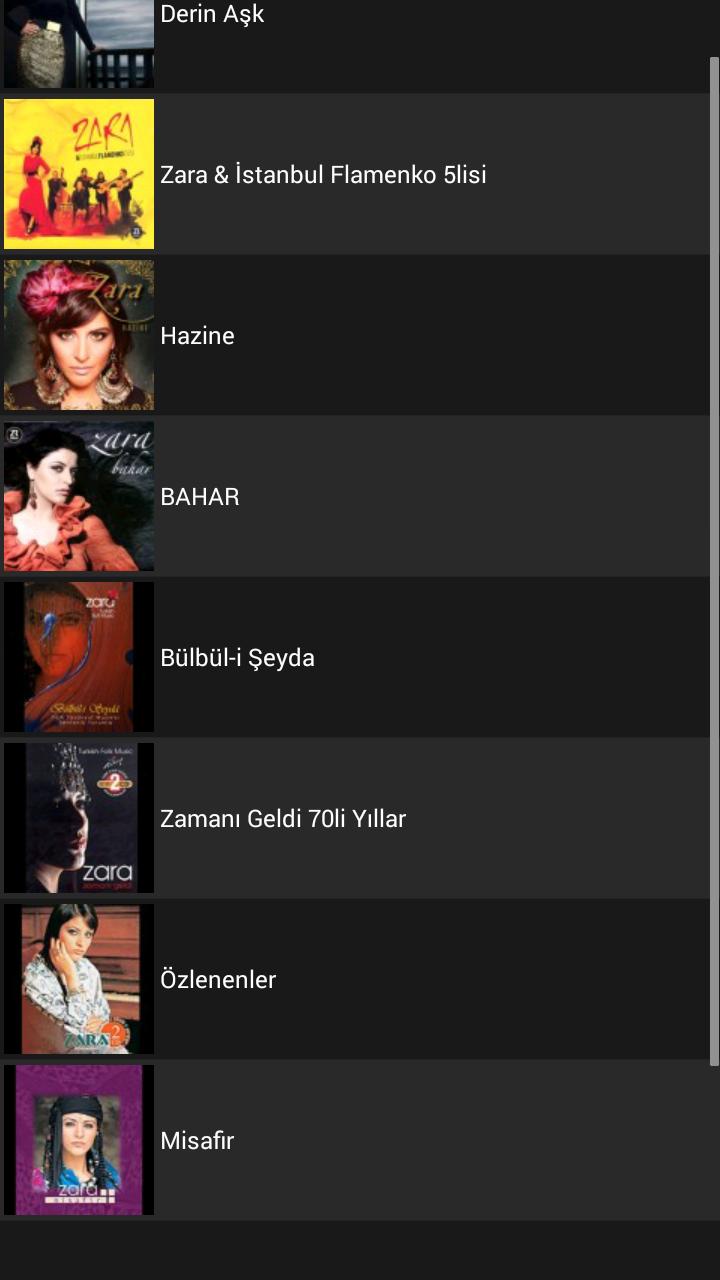Tap the Misafir album title text
This screenshot has height=1280, width=720.
pyautogui.click(x=197, y=1139)
